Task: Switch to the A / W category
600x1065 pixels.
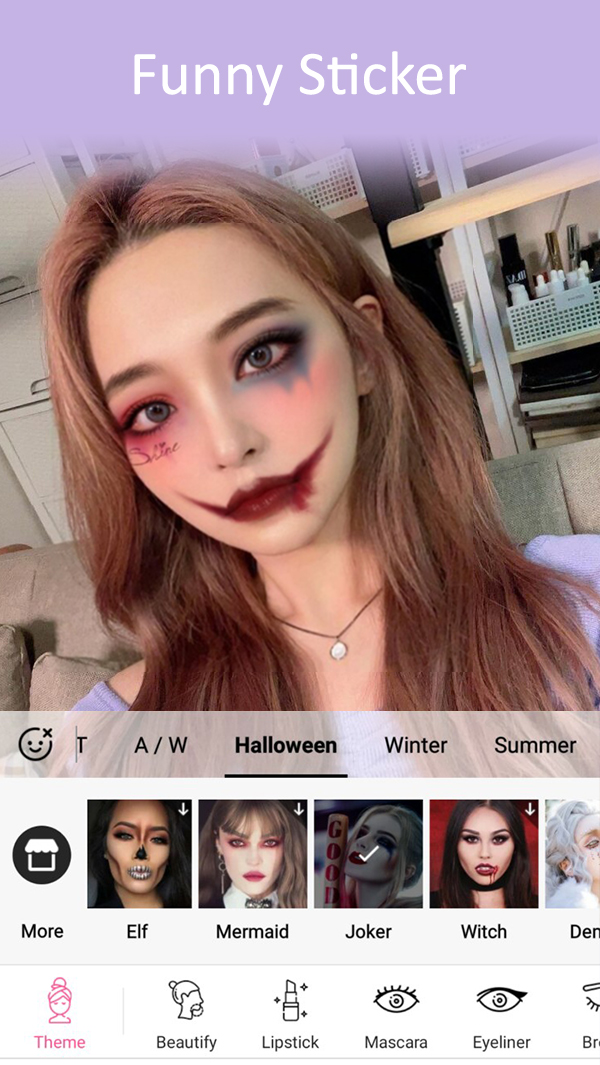Action: (x=160, y=745)
